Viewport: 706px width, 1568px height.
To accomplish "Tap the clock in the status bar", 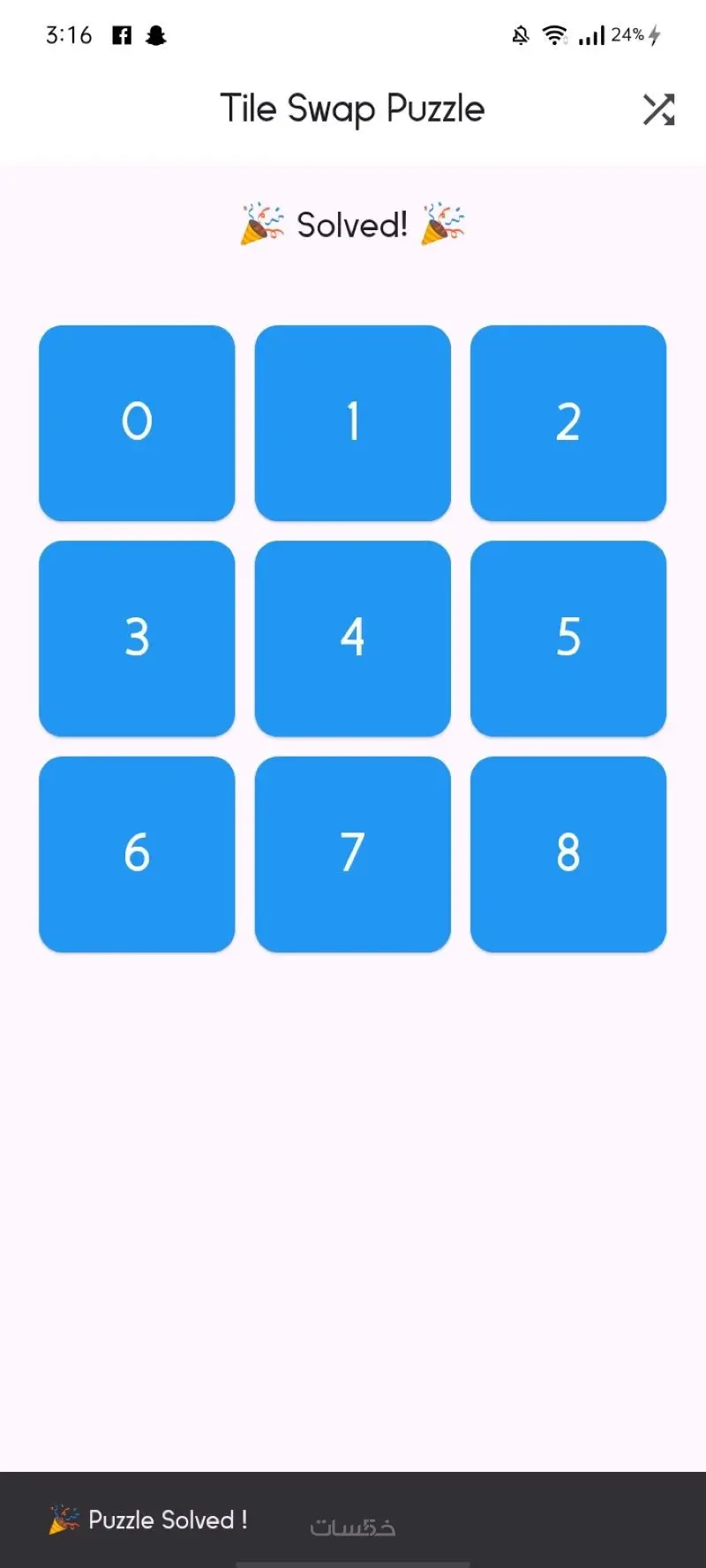I will click(68, 35).
